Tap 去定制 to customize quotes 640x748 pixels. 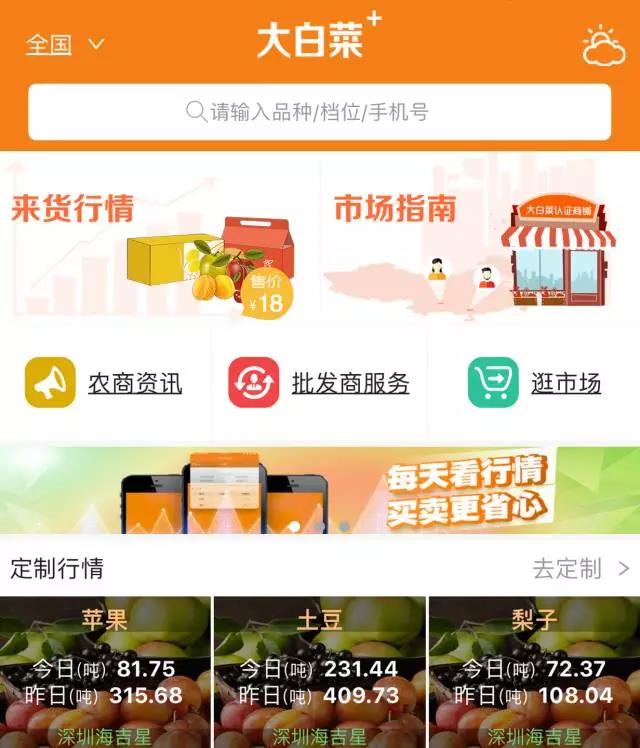tap(580, 569)
